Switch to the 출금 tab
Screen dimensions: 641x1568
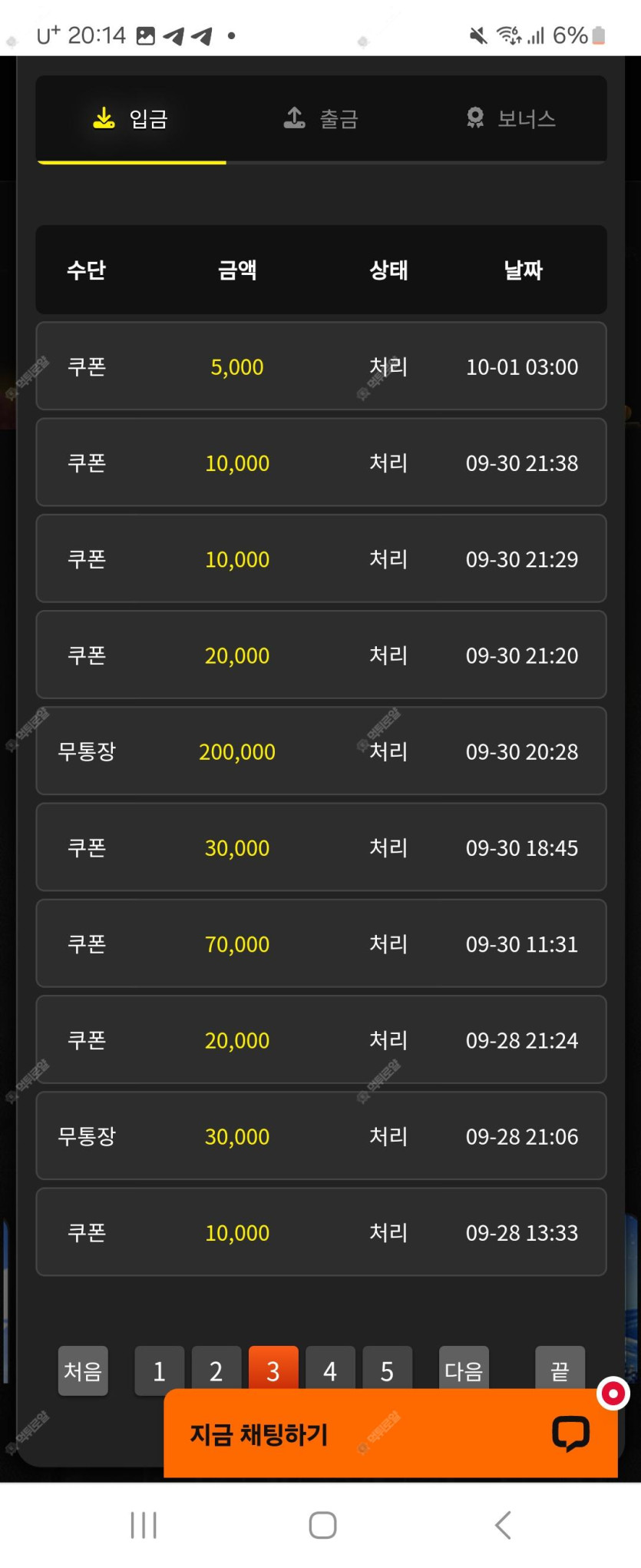coord(321,119)
